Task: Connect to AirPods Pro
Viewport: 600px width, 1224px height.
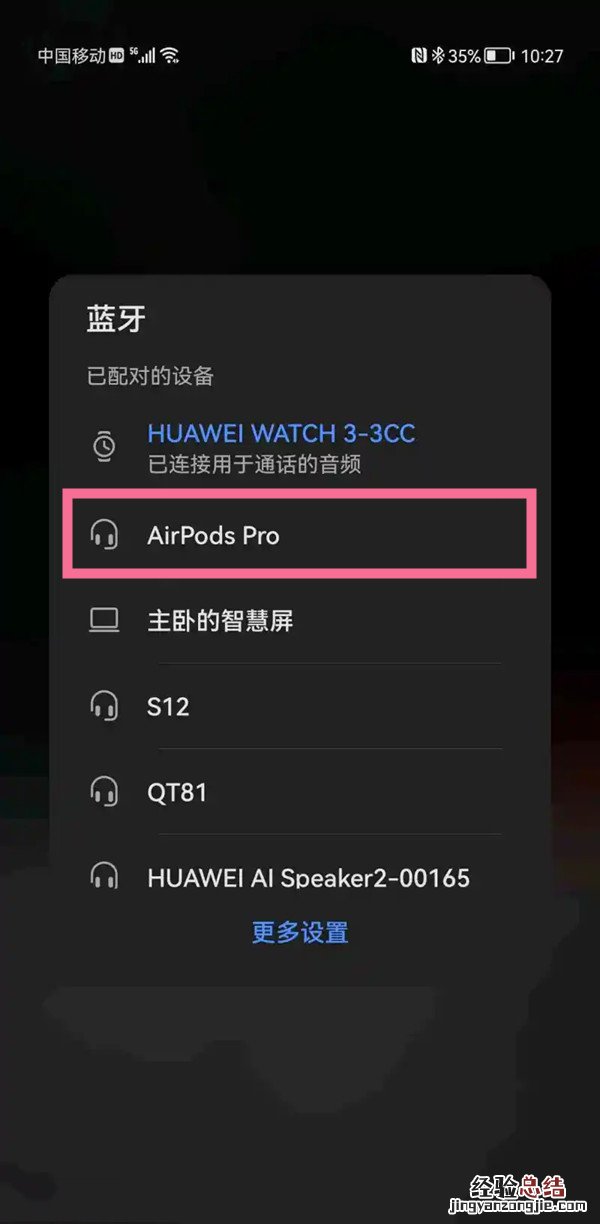Action: [213, 535]
